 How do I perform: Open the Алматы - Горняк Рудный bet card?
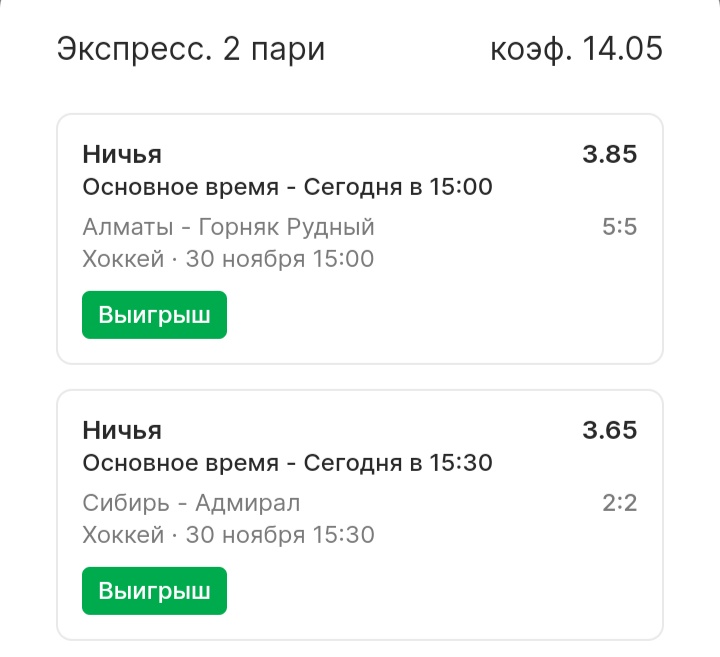click(x=359, y=239)
